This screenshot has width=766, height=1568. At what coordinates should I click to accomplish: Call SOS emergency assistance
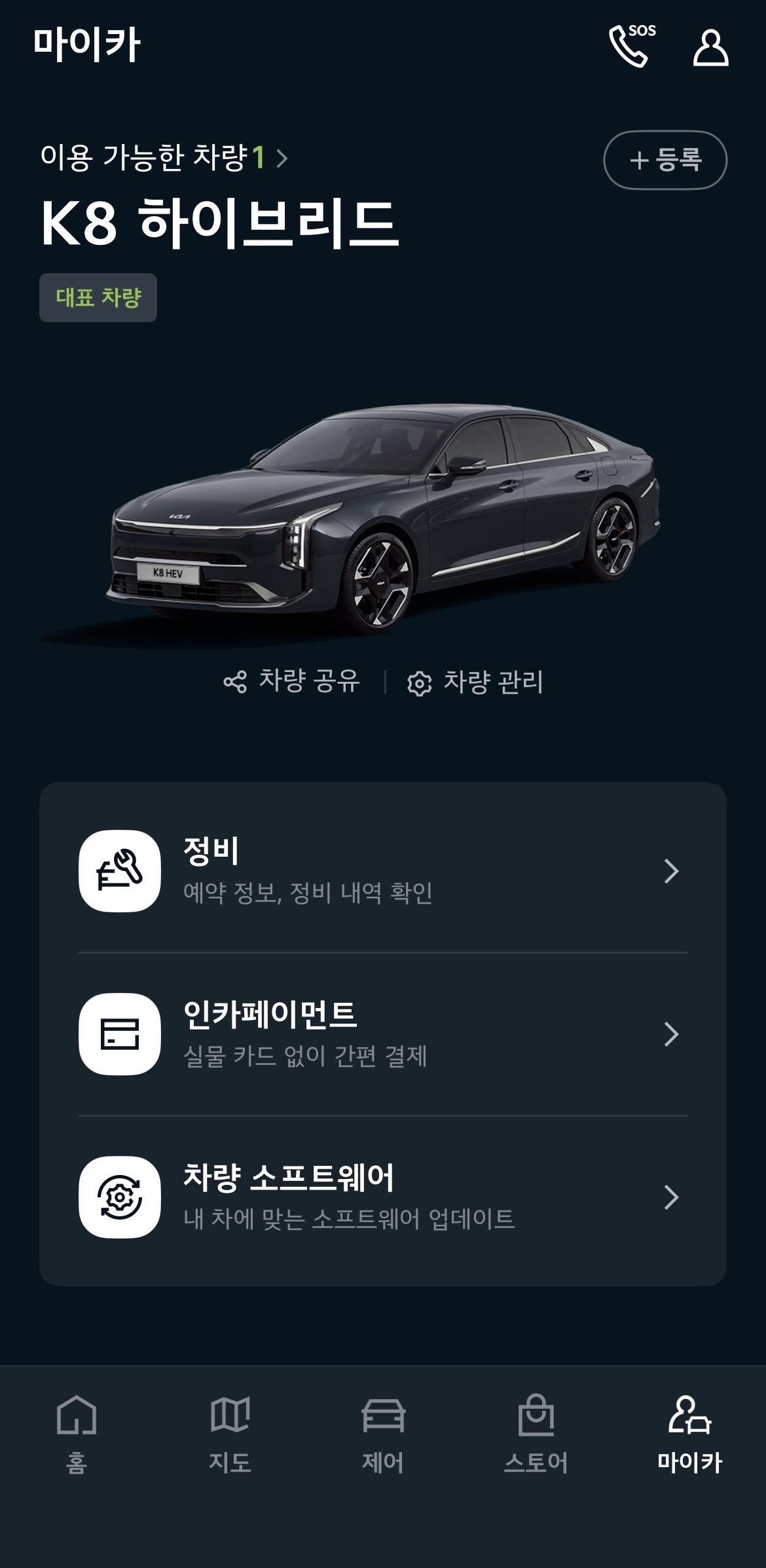coord(632,46)
